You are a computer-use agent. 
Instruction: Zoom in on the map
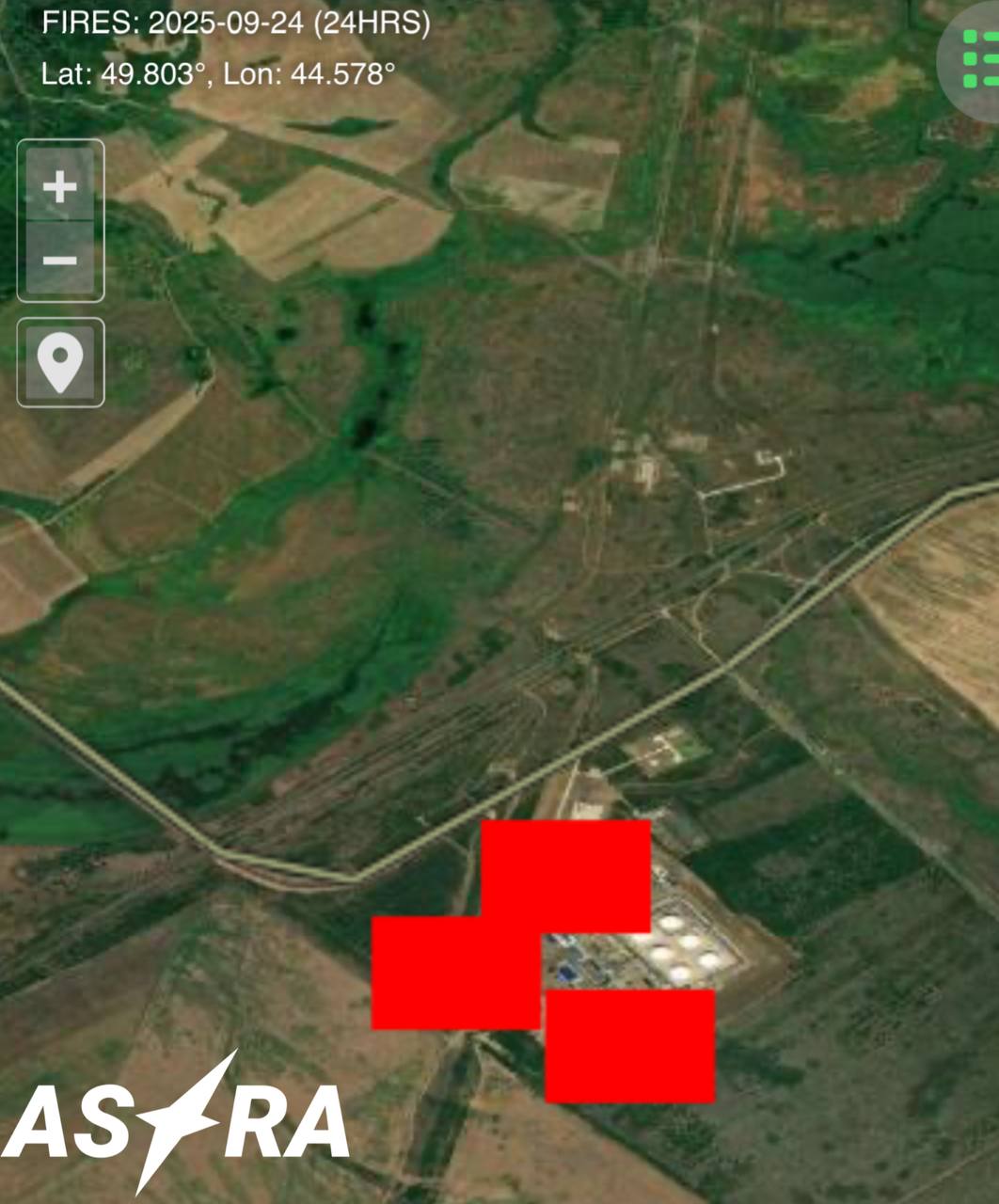[60, 185]
